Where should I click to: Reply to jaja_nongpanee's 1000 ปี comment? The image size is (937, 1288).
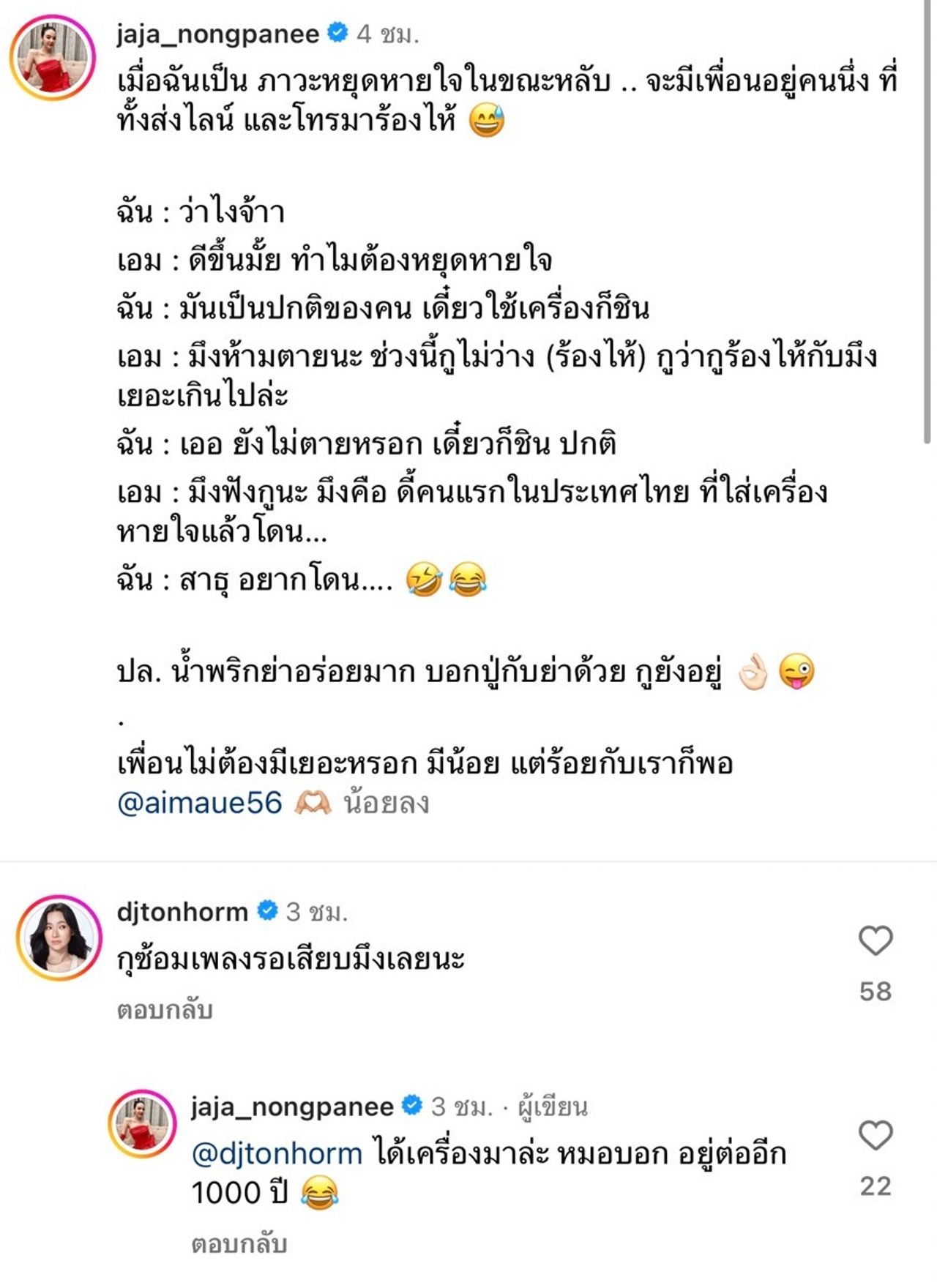tap(239, 1244)
